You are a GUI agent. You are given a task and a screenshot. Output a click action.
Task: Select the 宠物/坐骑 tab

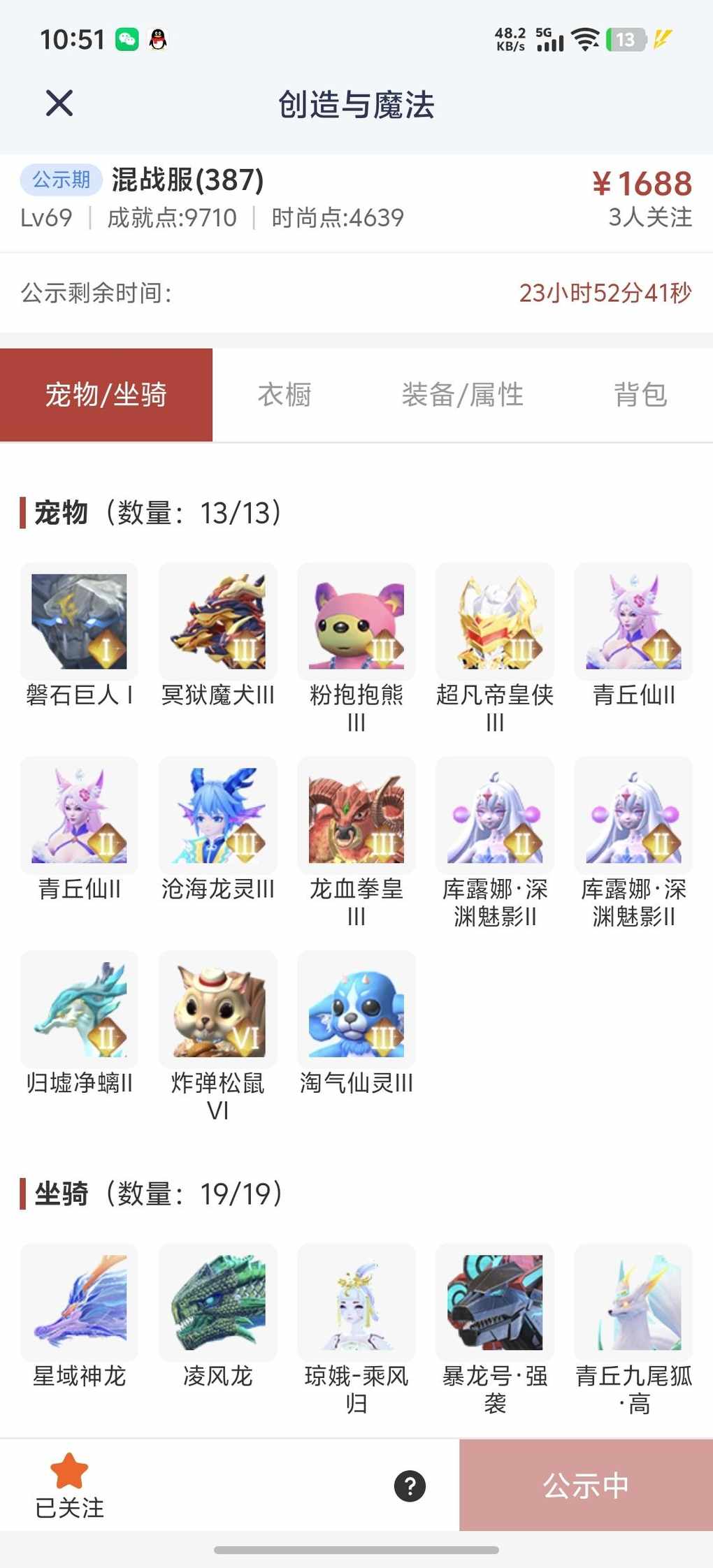106,395
